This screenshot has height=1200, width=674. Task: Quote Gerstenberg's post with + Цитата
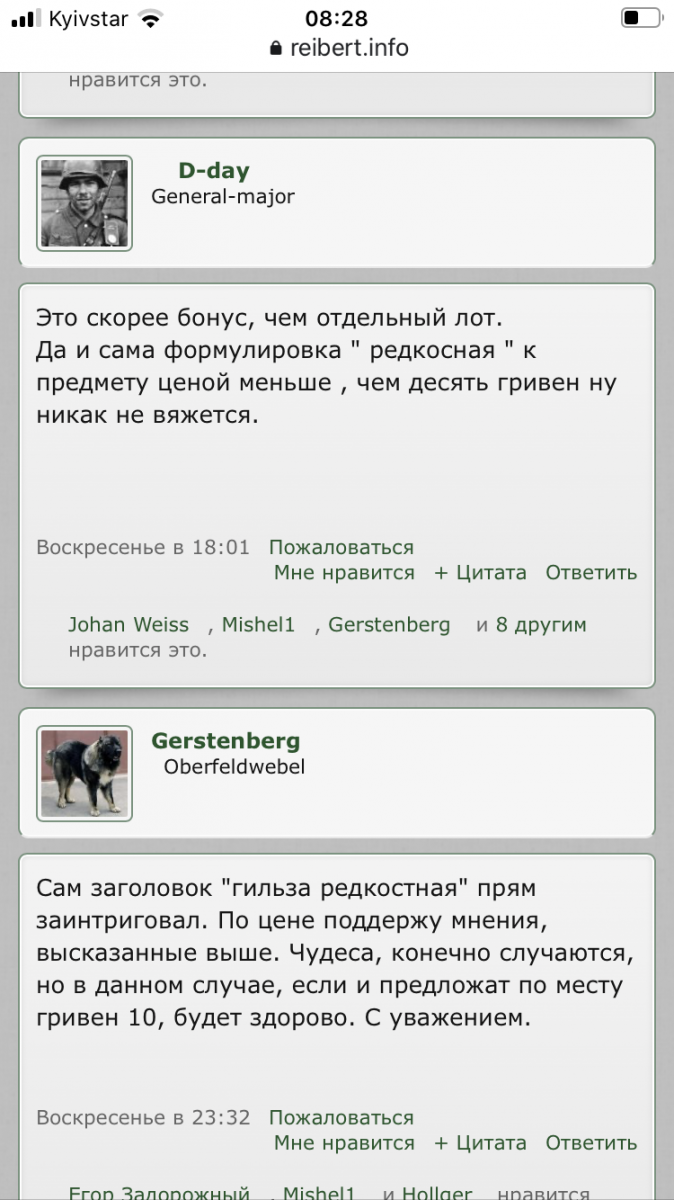tap(480, 1143)
